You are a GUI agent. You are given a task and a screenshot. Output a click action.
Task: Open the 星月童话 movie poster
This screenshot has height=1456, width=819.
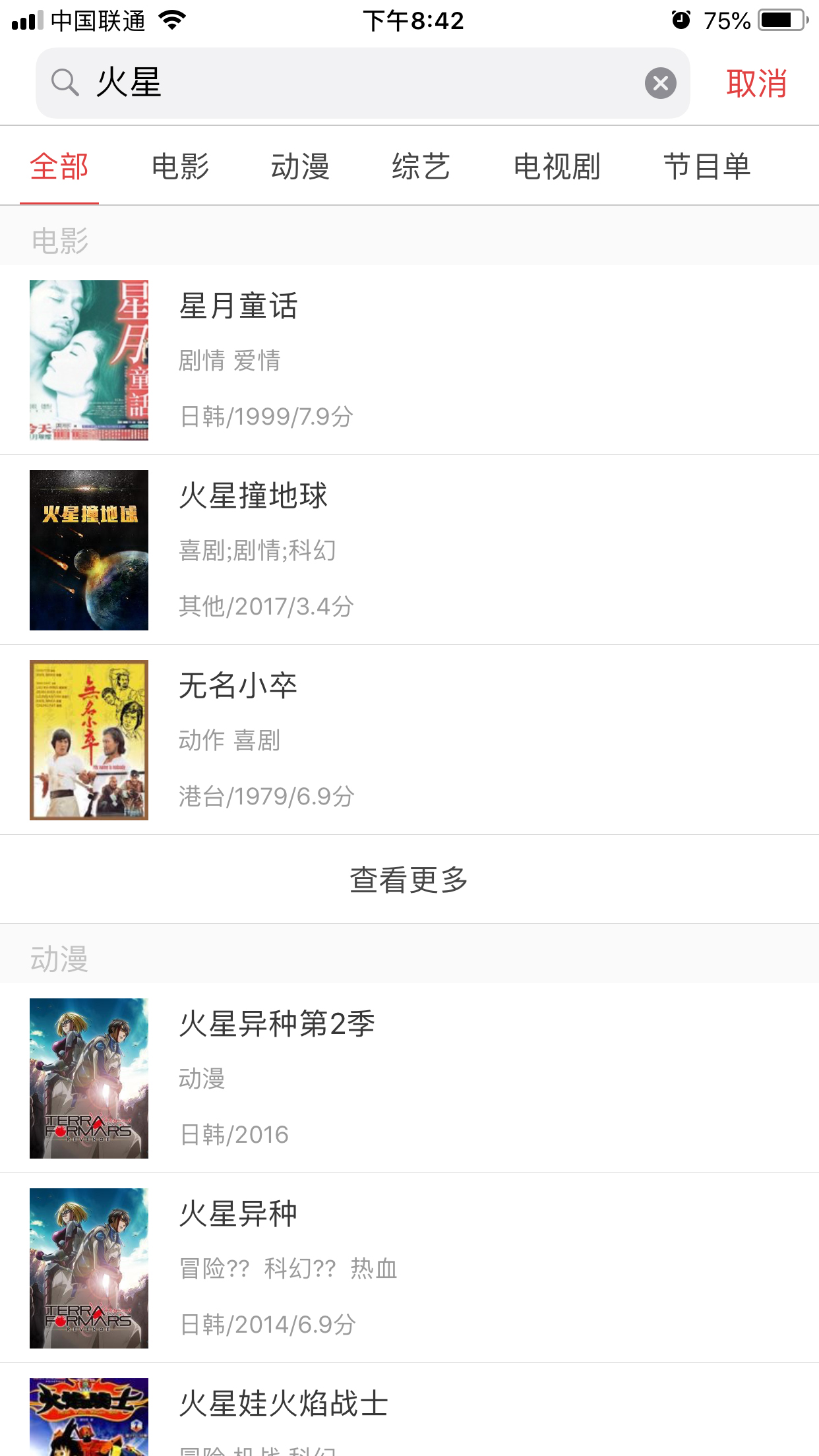pos(89,360)
